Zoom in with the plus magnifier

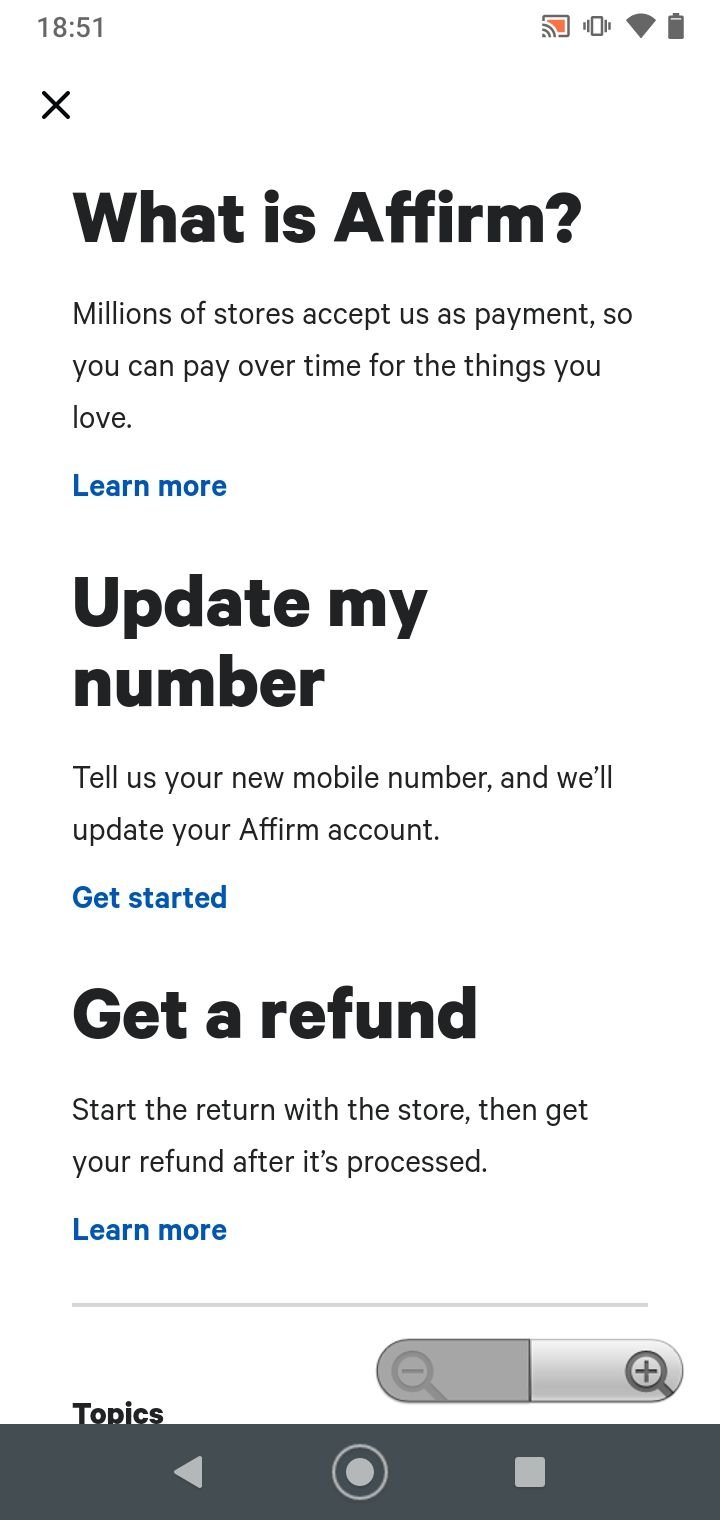[x=606, y=1371]
